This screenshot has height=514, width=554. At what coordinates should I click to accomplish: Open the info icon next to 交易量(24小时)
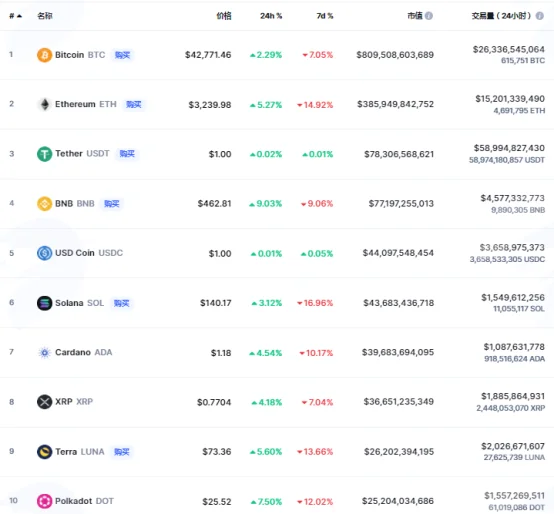540,16
